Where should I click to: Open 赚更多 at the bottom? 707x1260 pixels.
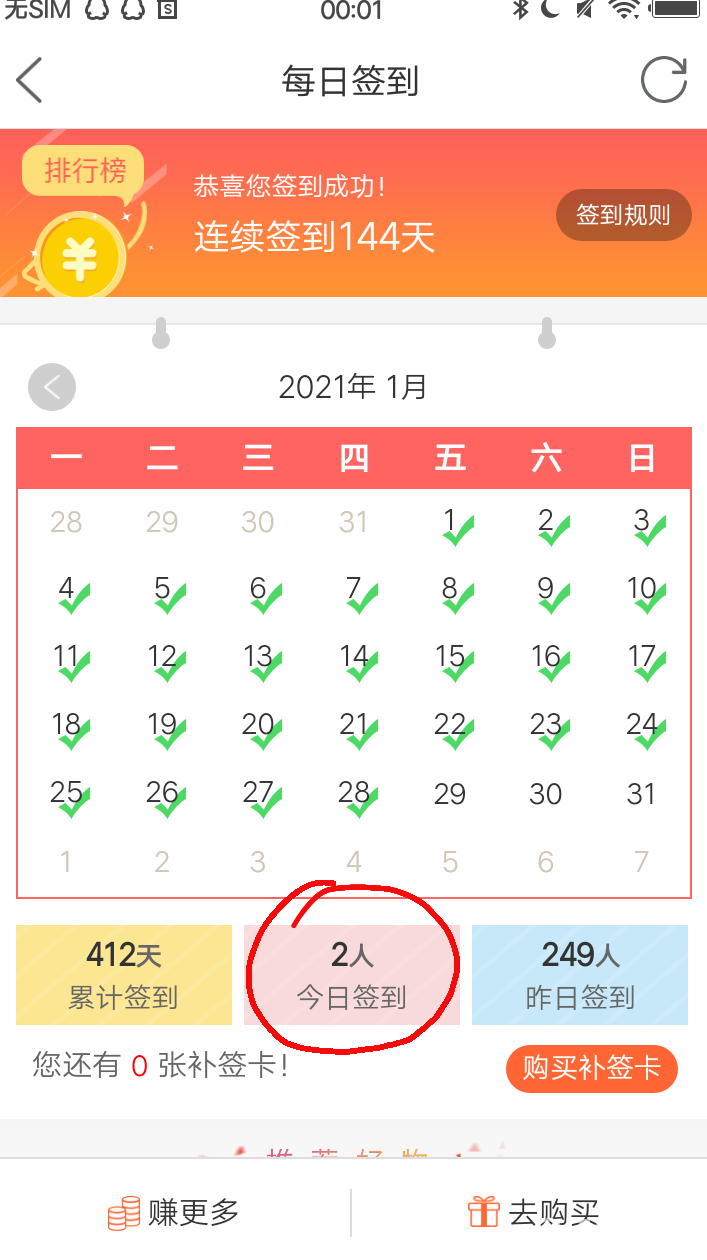175,1213
